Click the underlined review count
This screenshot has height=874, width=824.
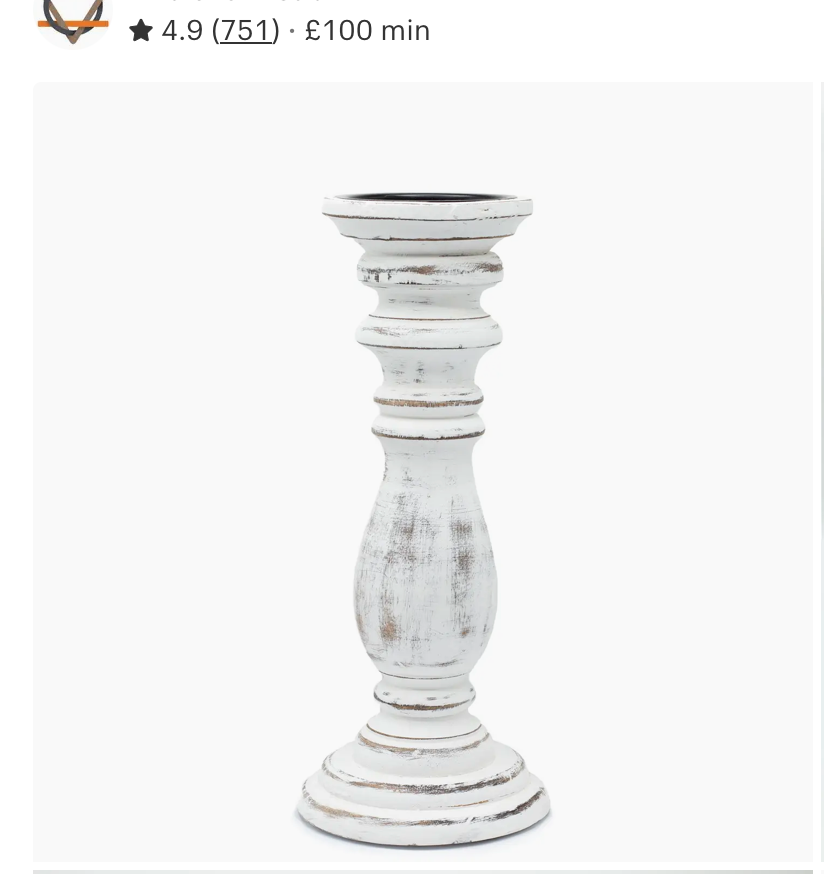tap(244, 30)
